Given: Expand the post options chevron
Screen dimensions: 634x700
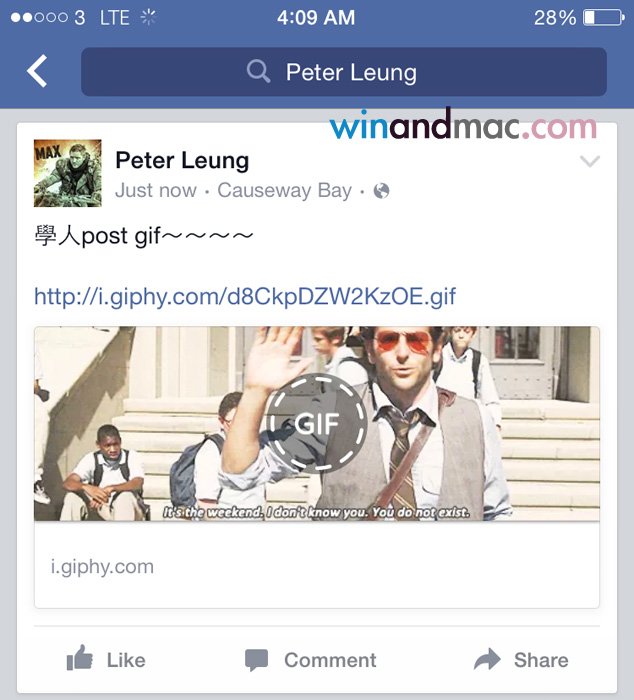Looking at the screenshot, I should [590, 161].
